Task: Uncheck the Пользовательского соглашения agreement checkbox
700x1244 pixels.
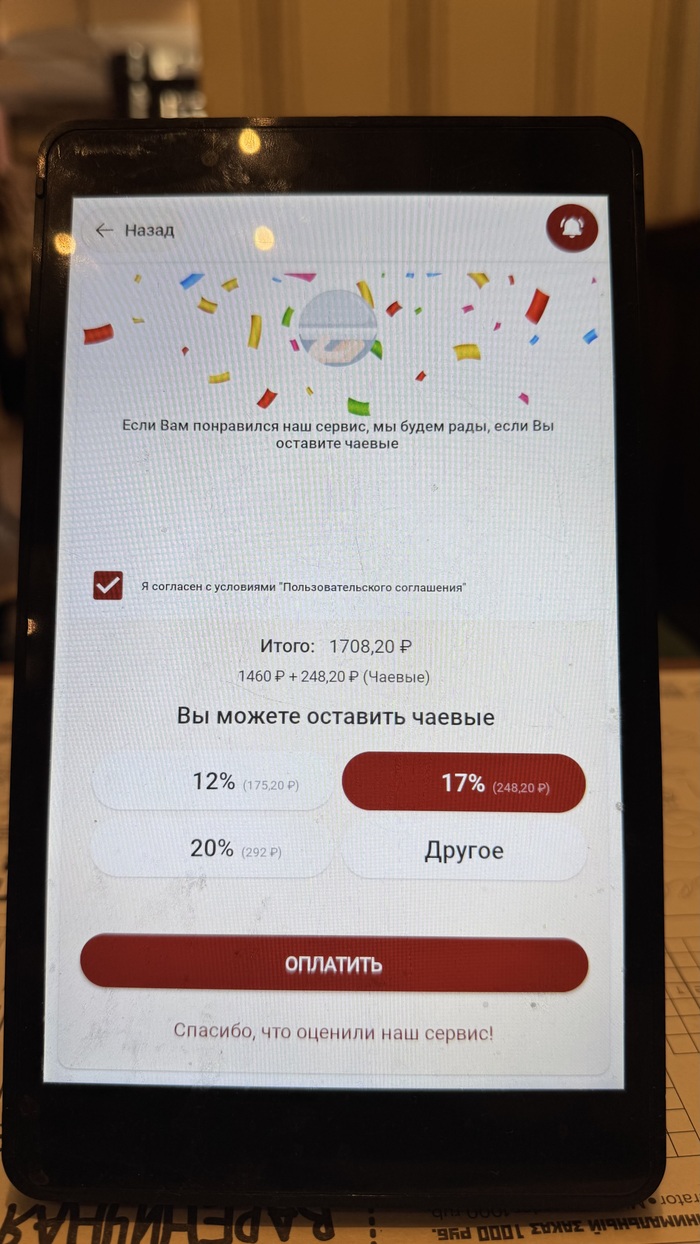Action: [x=107, y=586]
